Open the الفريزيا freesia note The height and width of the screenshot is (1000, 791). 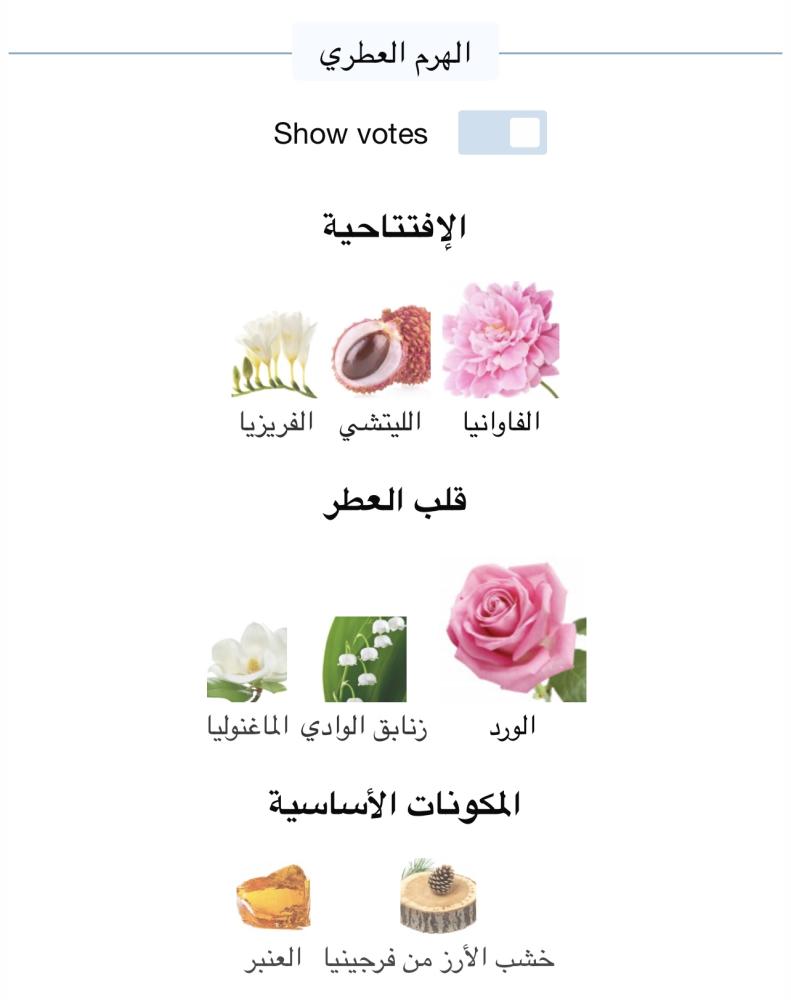coord(274,355)
